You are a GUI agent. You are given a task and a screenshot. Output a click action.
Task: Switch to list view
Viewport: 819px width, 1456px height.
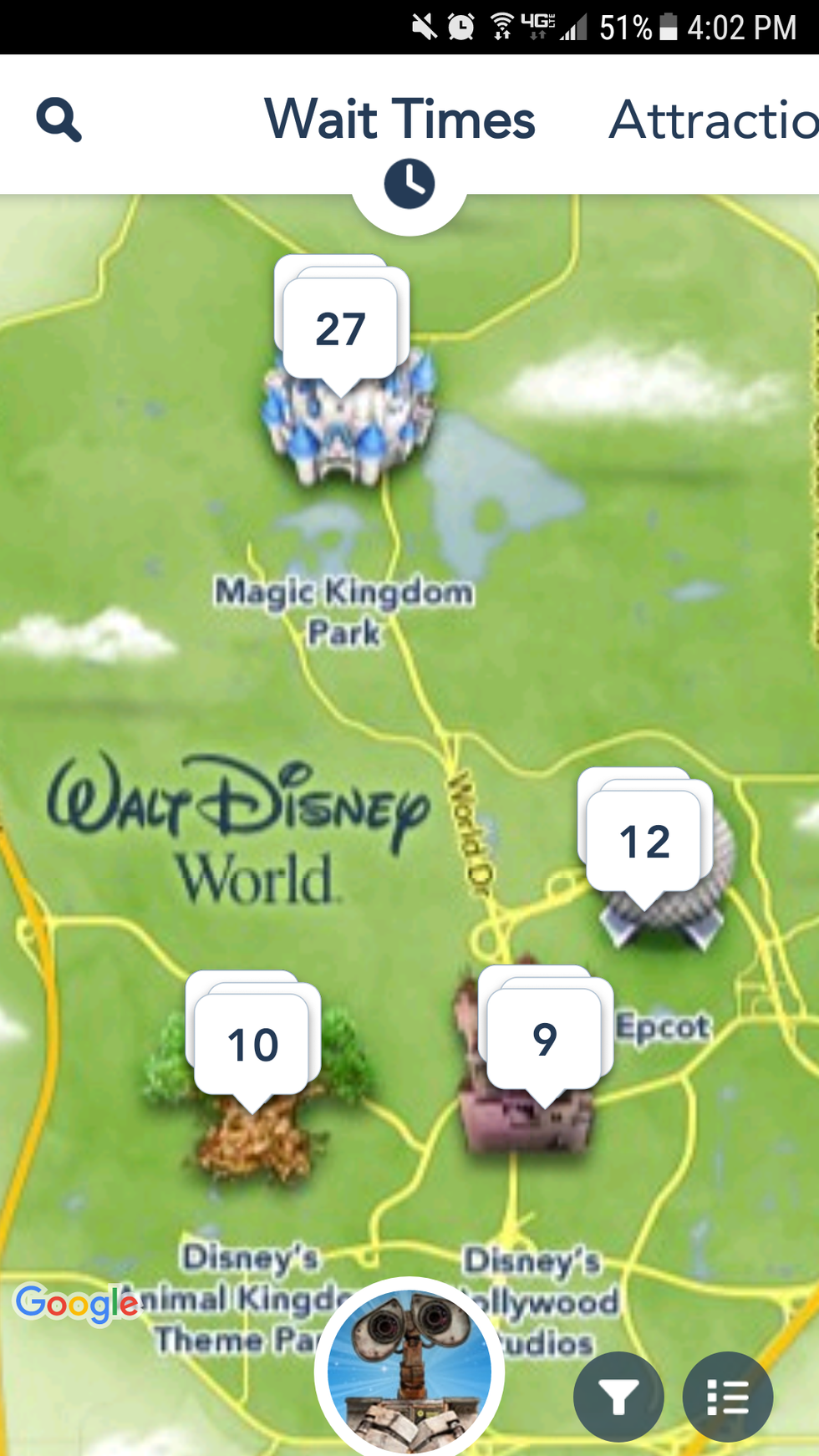[x=727, y=1397]
